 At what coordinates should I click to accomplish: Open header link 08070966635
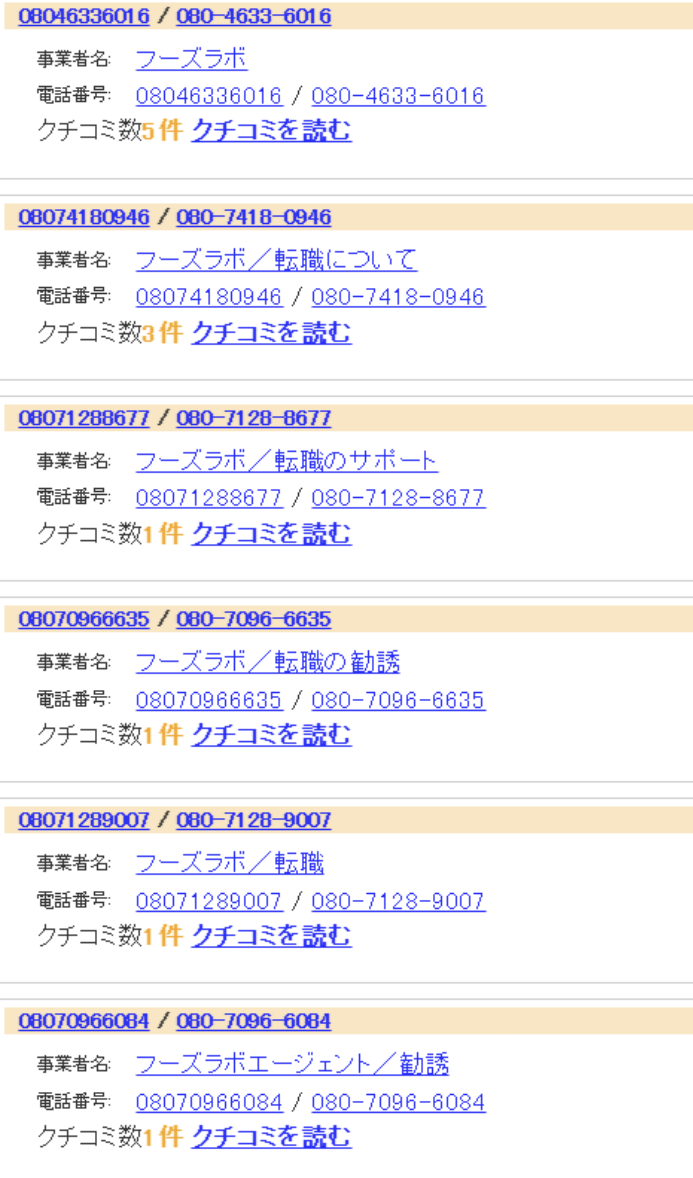84,619
